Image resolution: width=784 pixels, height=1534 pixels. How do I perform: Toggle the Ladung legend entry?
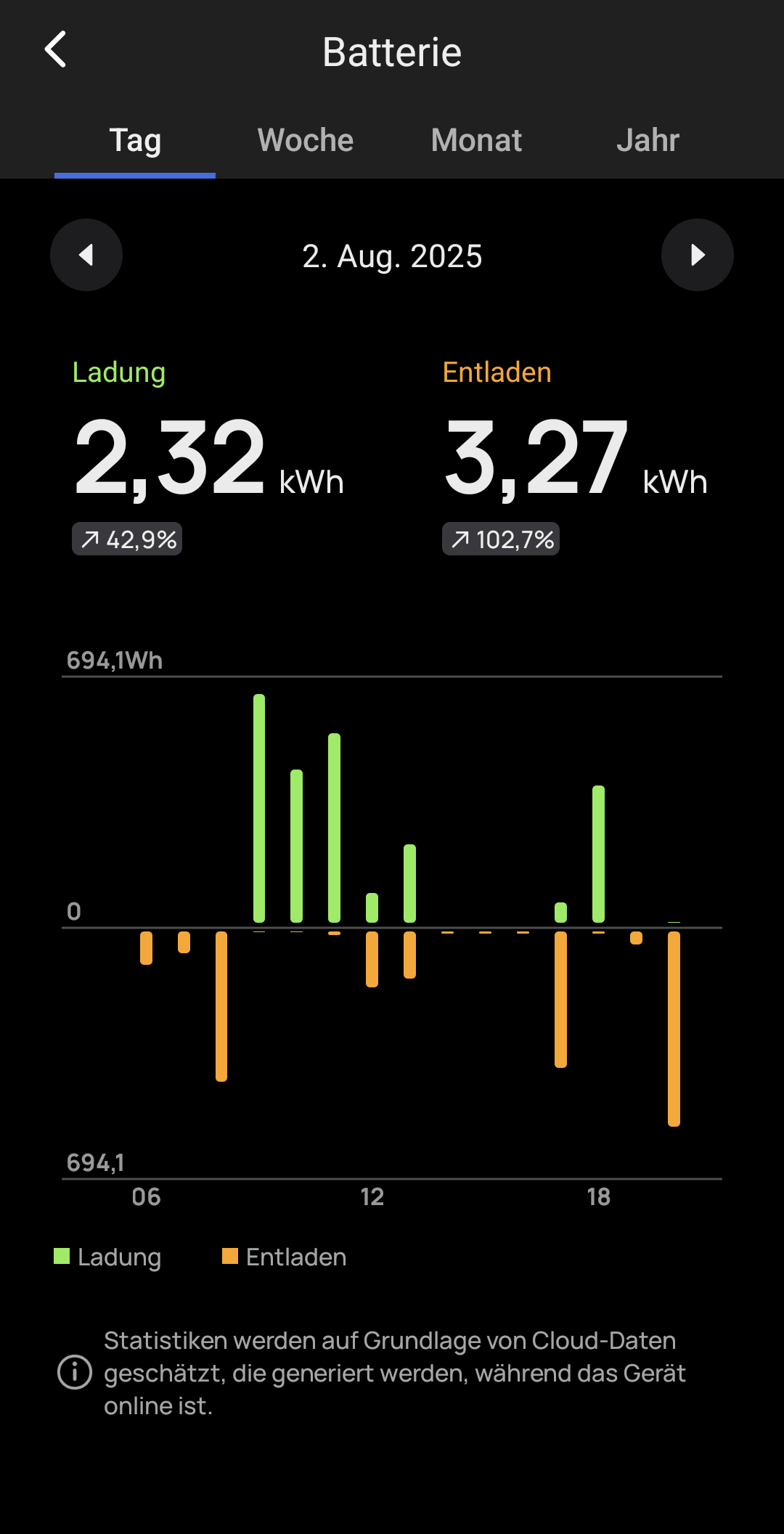click(107, 1257)
